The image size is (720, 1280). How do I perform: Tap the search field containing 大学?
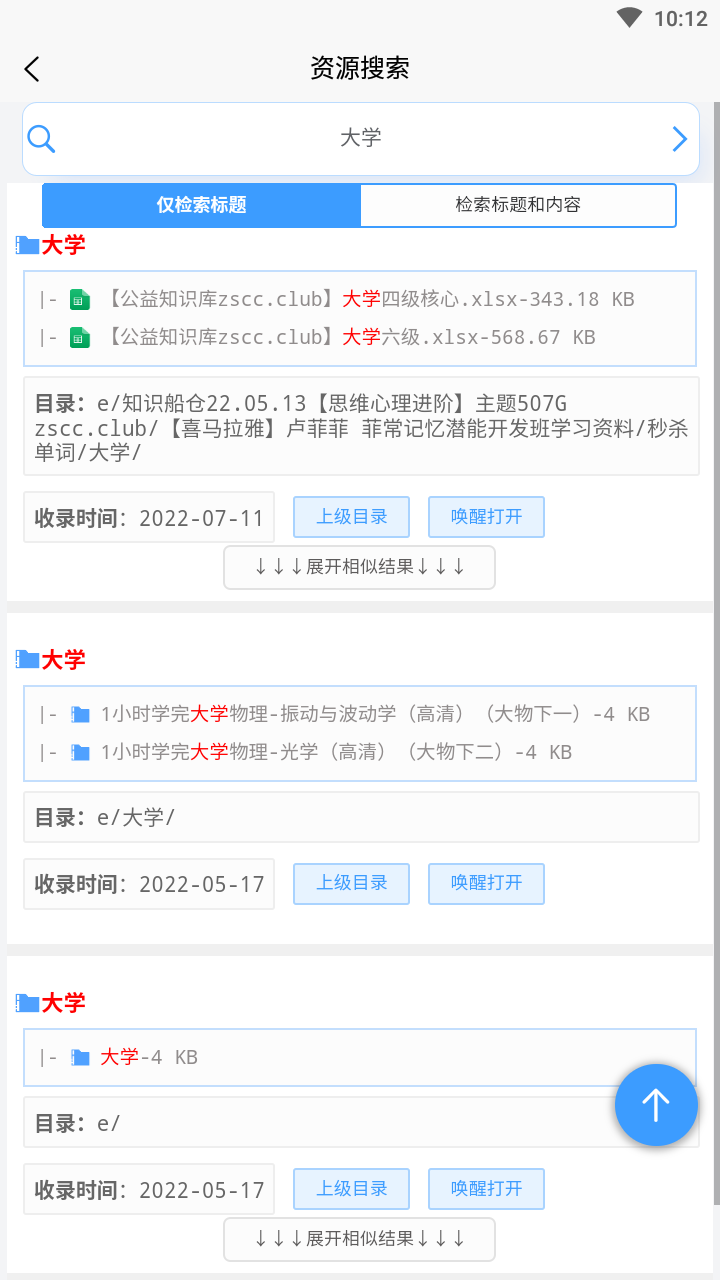click(x=360, y=138)
